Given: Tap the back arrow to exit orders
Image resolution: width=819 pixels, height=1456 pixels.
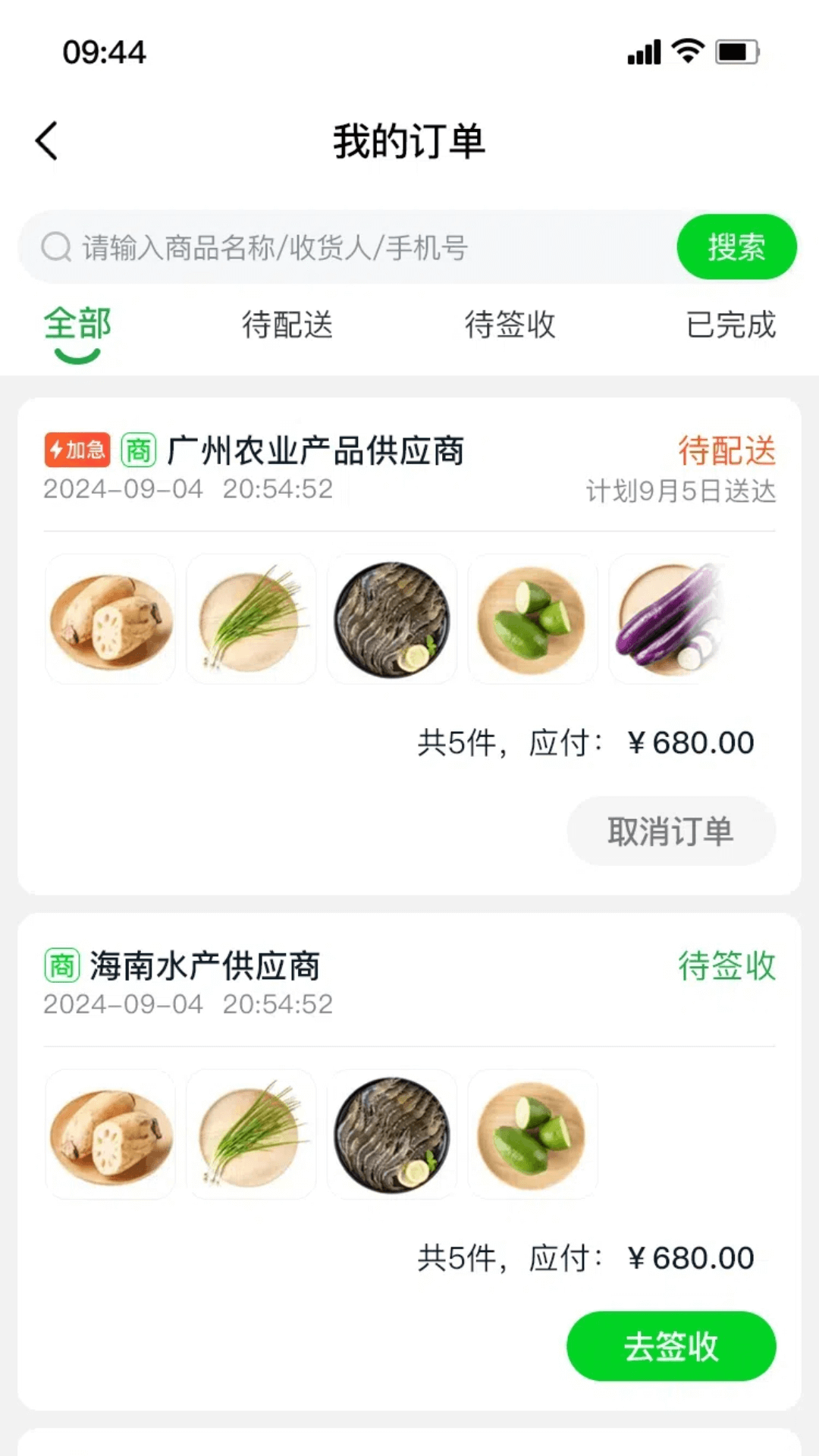Looking at the screenshot, I should coord(47,140).
